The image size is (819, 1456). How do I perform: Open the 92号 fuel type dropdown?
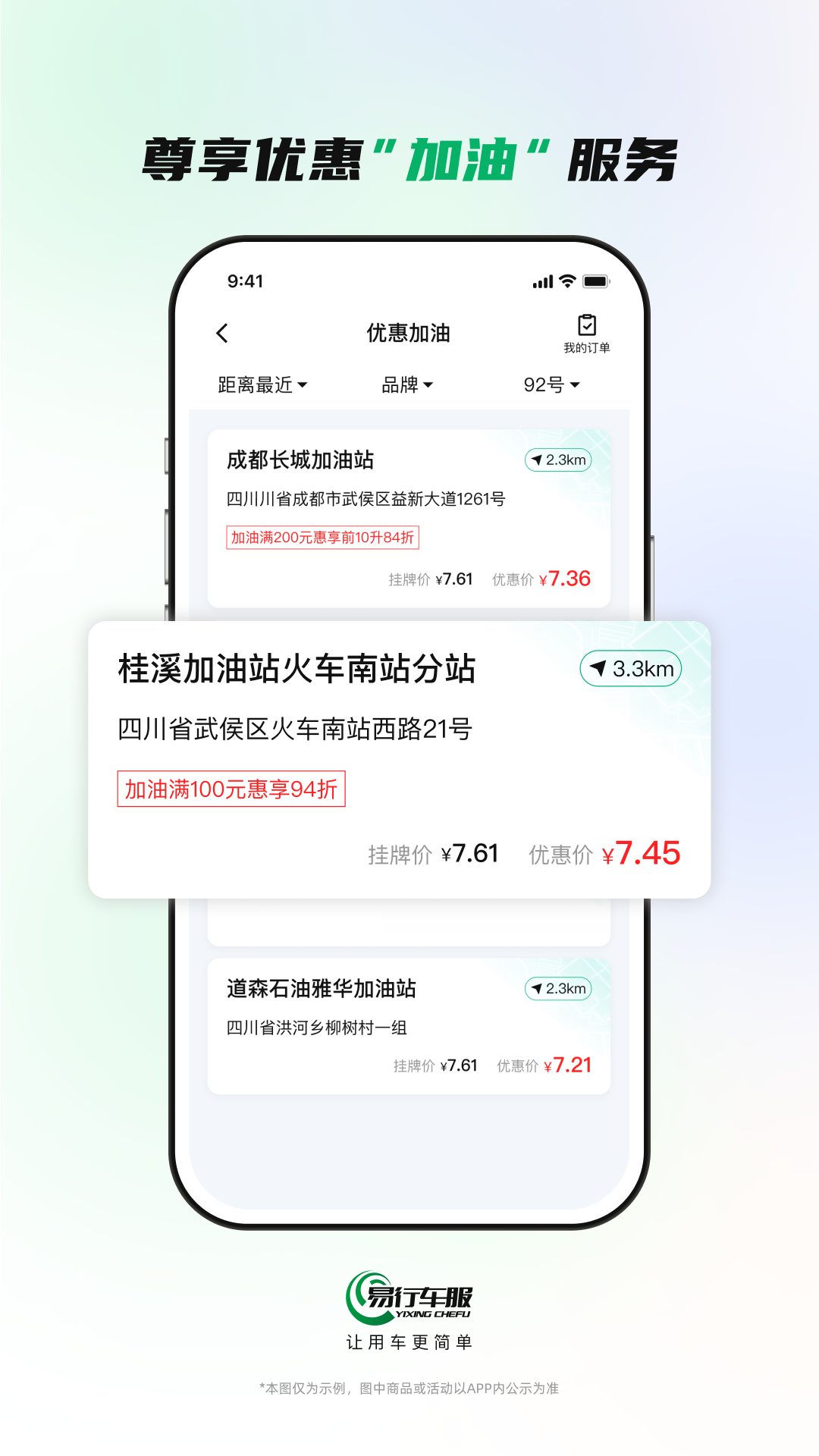click(551, 385)
